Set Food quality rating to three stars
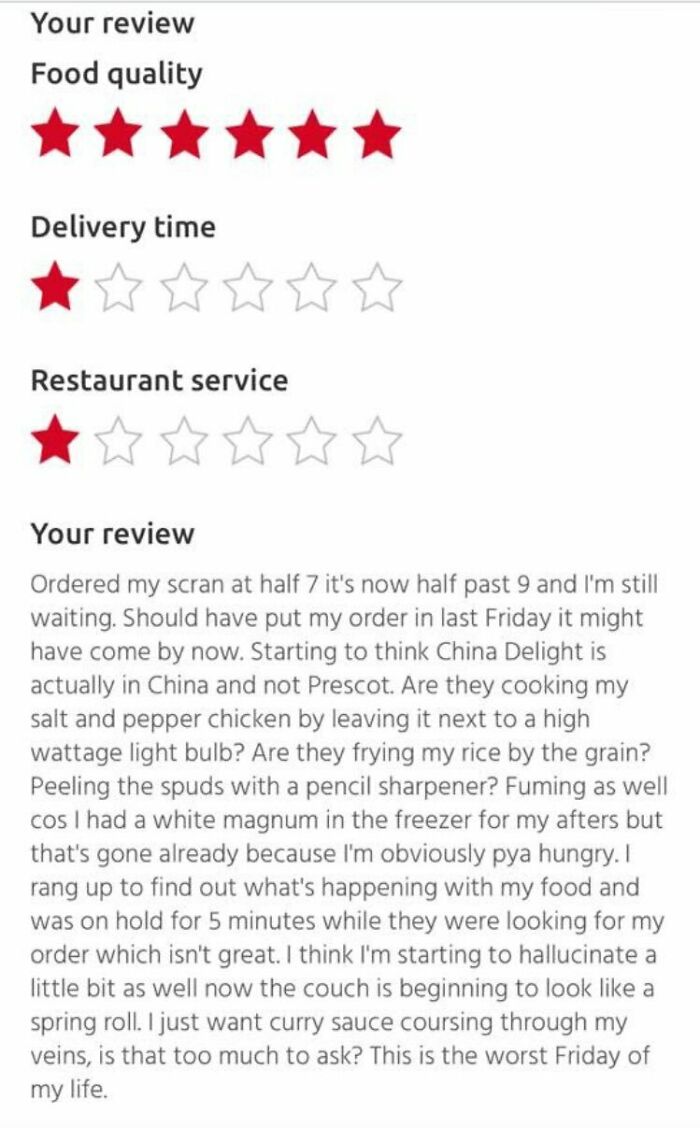The height and width of the screenshot is (1128, 700). click(183, 135)
